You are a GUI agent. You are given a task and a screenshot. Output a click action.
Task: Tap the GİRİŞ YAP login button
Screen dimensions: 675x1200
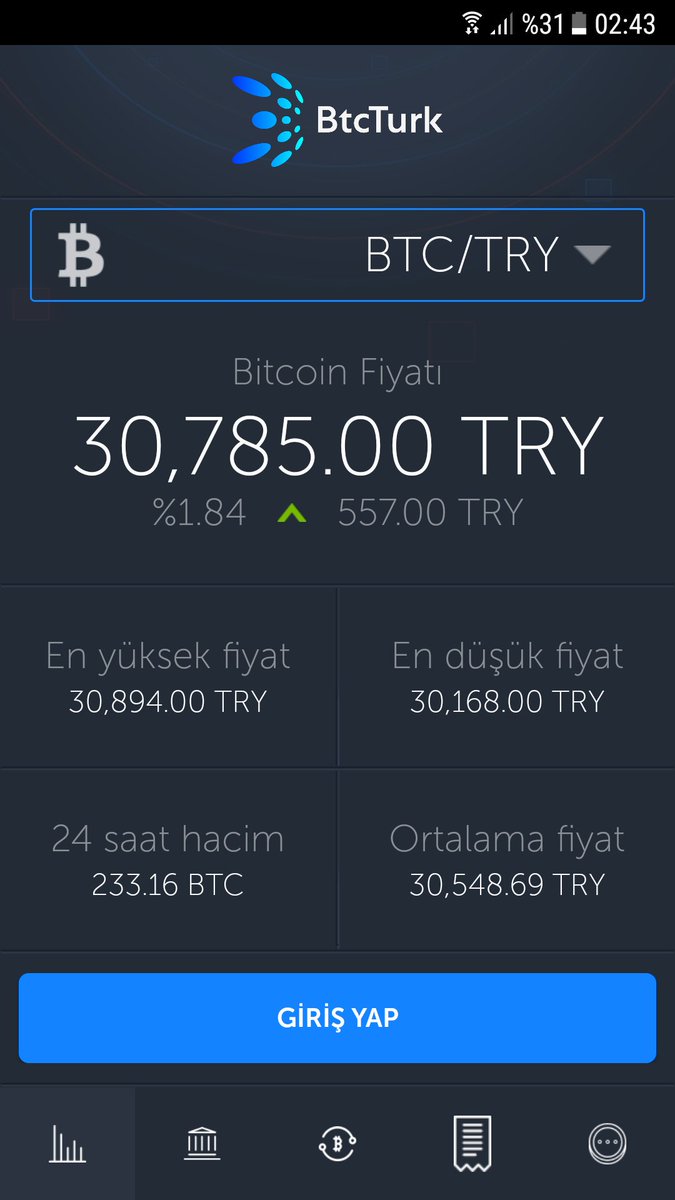coord(337,1018)
